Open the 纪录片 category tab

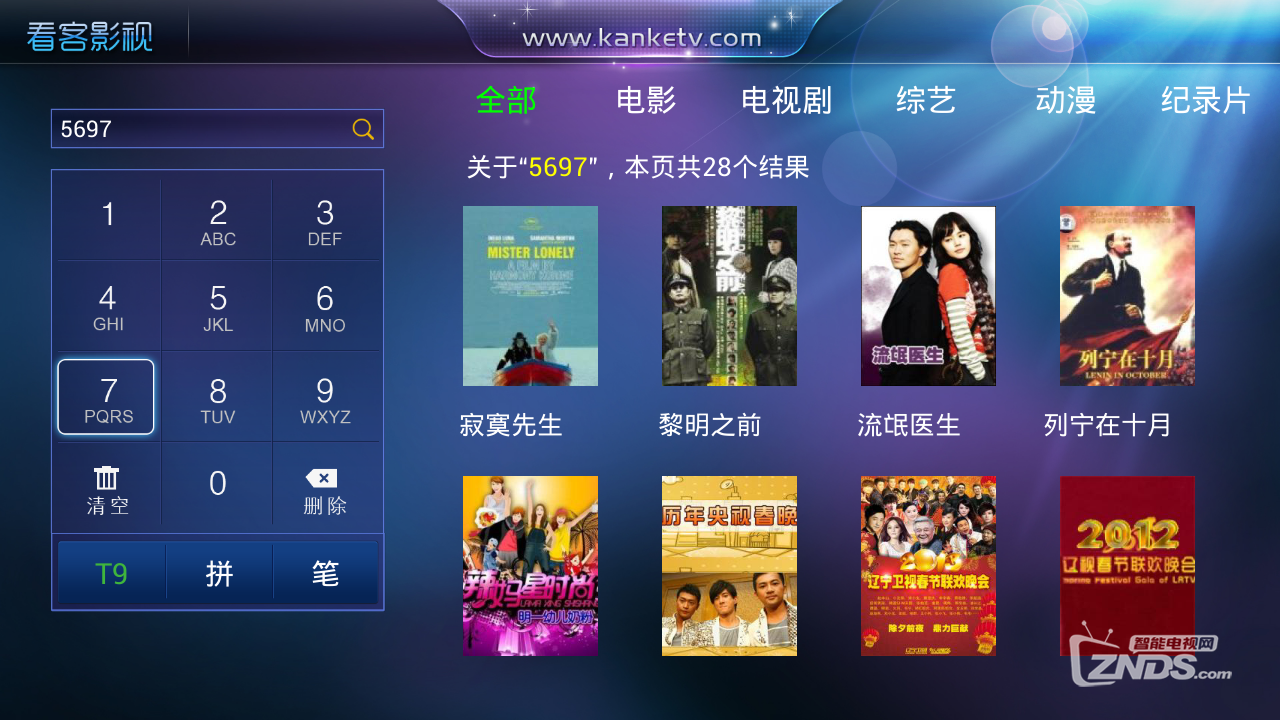click(x=1205, y=100)
